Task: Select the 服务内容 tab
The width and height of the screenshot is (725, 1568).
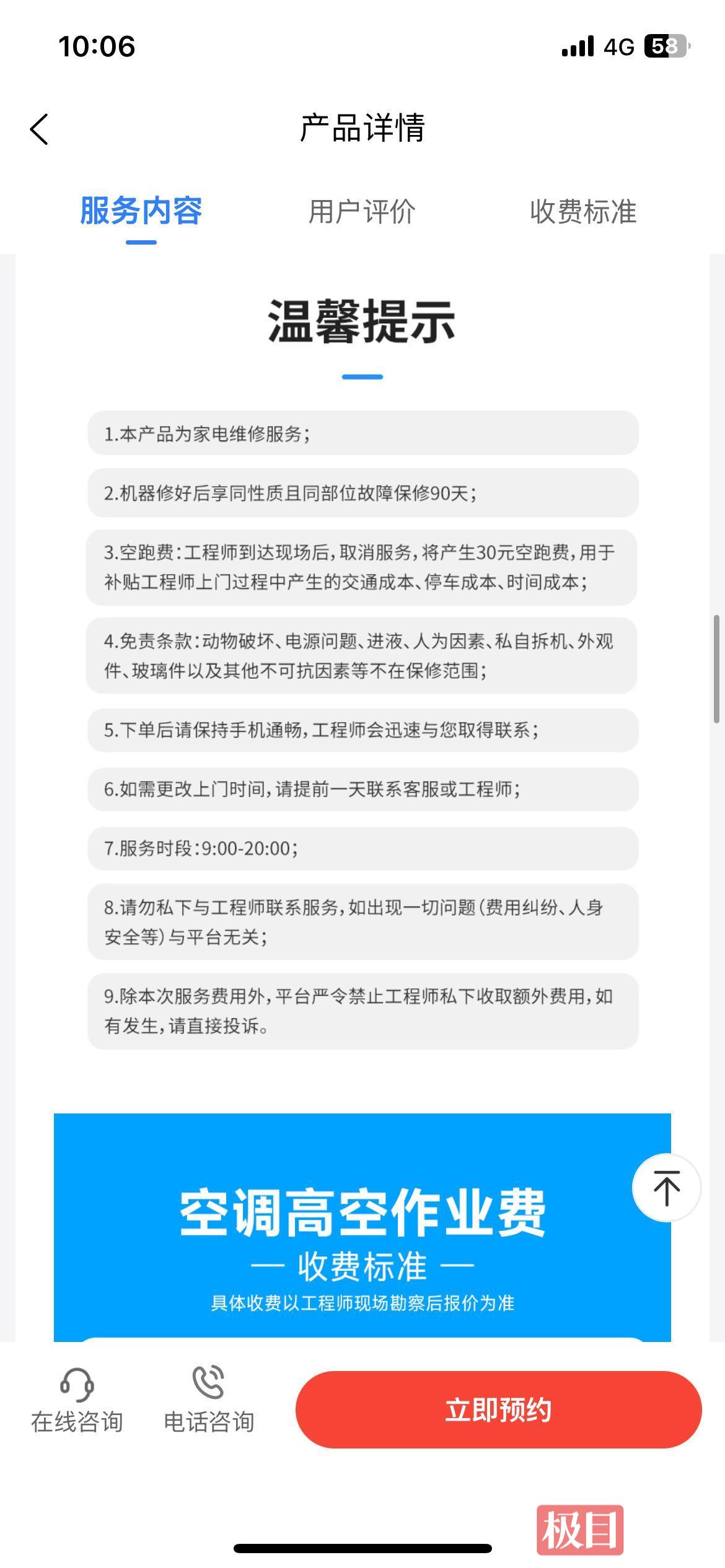Action: tap(142, 212)
